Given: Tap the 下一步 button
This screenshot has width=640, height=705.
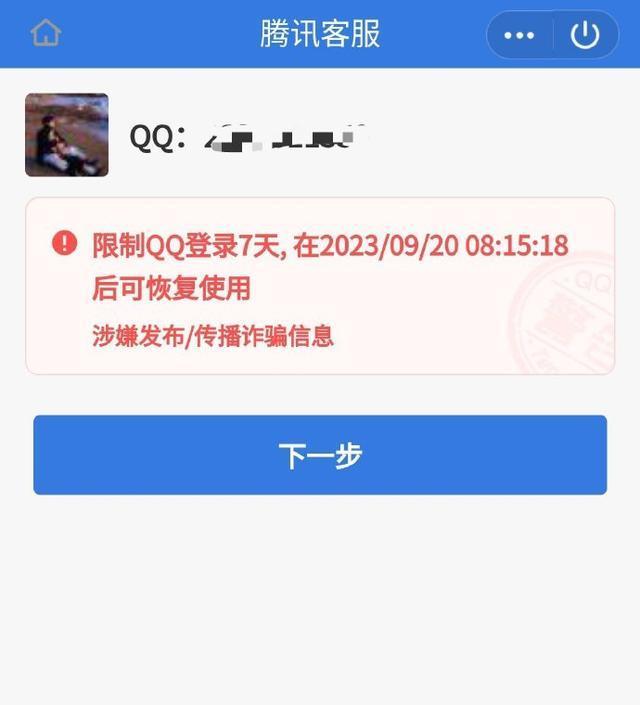Looking at the screenshot, I should [320, 455].
